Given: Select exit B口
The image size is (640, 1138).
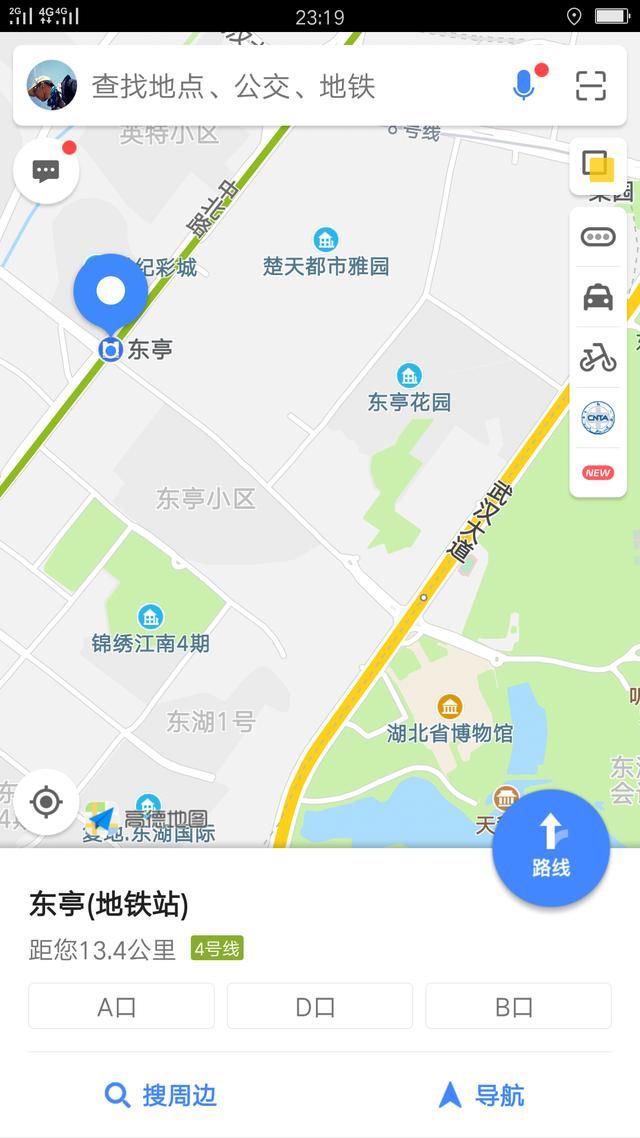Looking at the screenshot, I should (x=518, y=1006).
